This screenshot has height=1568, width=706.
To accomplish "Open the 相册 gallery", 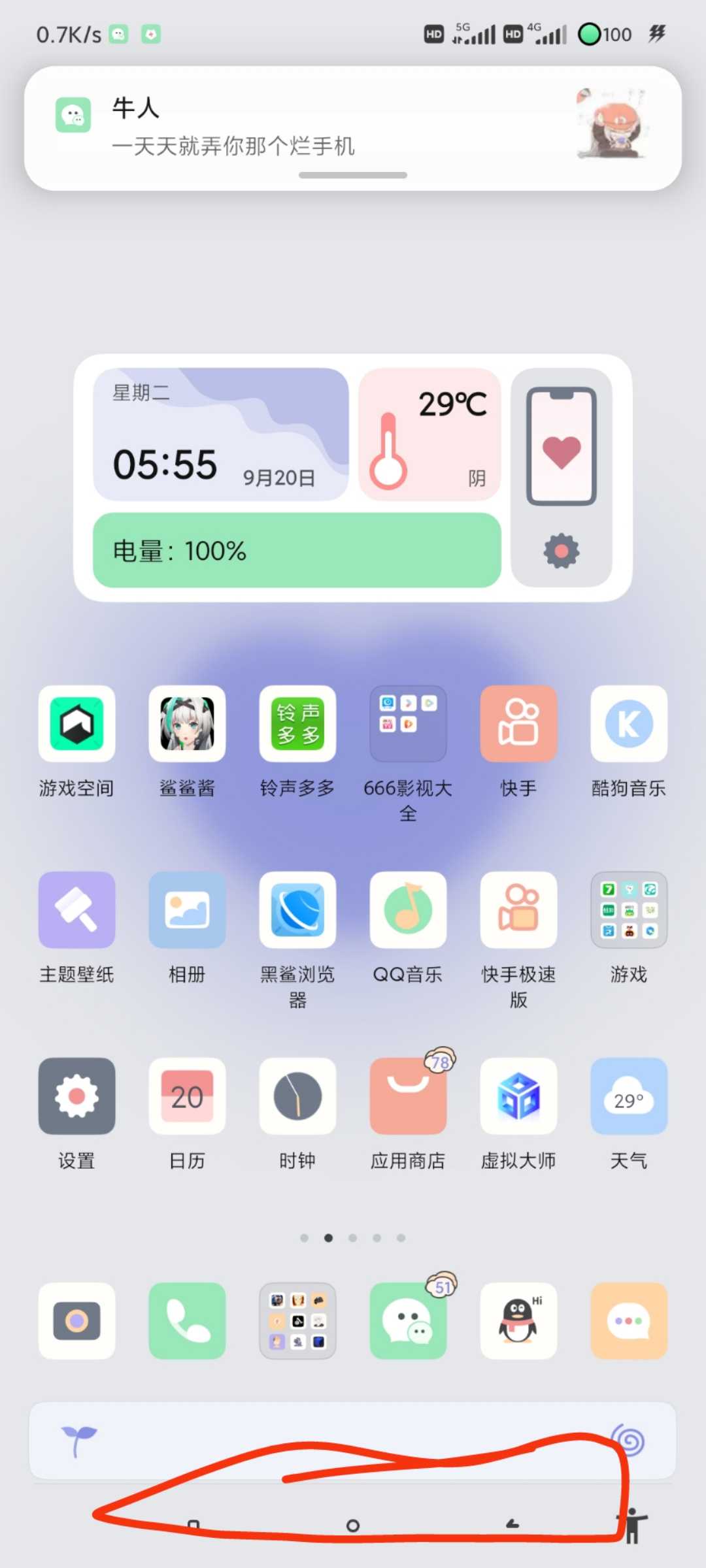I will click(187, 909).
